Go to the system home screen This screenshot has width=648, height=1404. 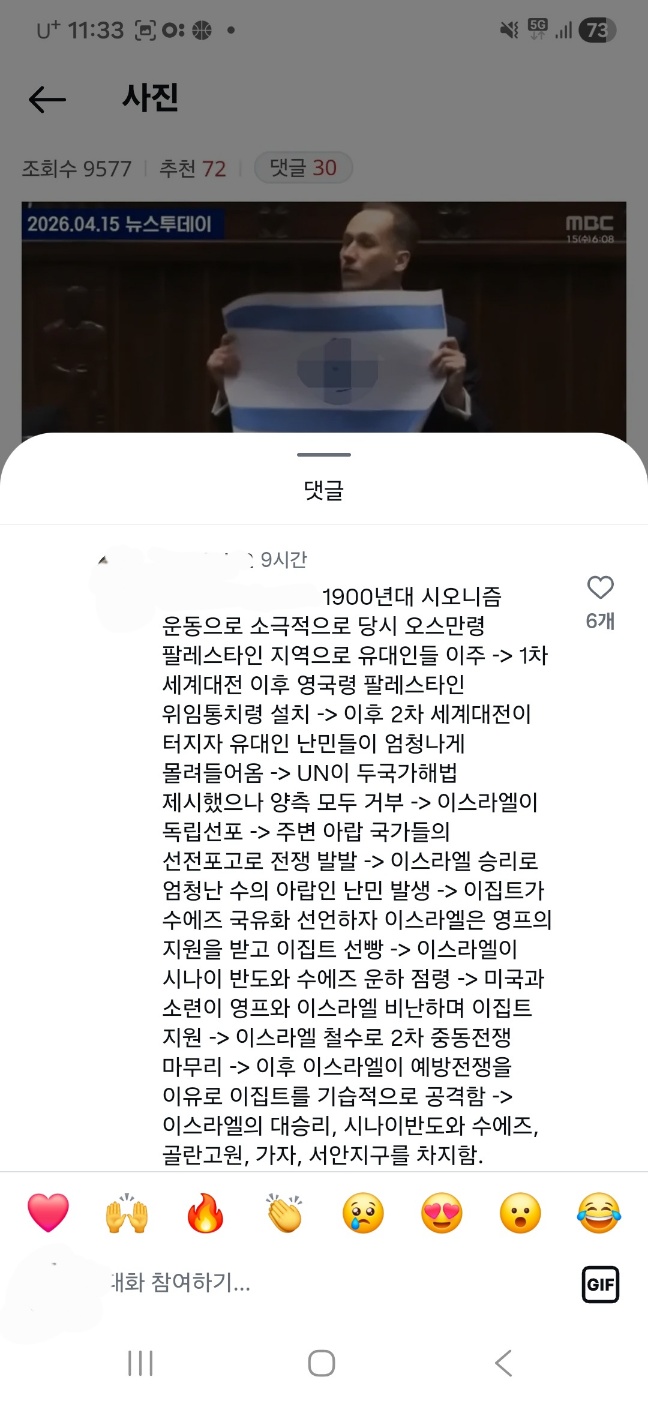[x=321, y=1363]
